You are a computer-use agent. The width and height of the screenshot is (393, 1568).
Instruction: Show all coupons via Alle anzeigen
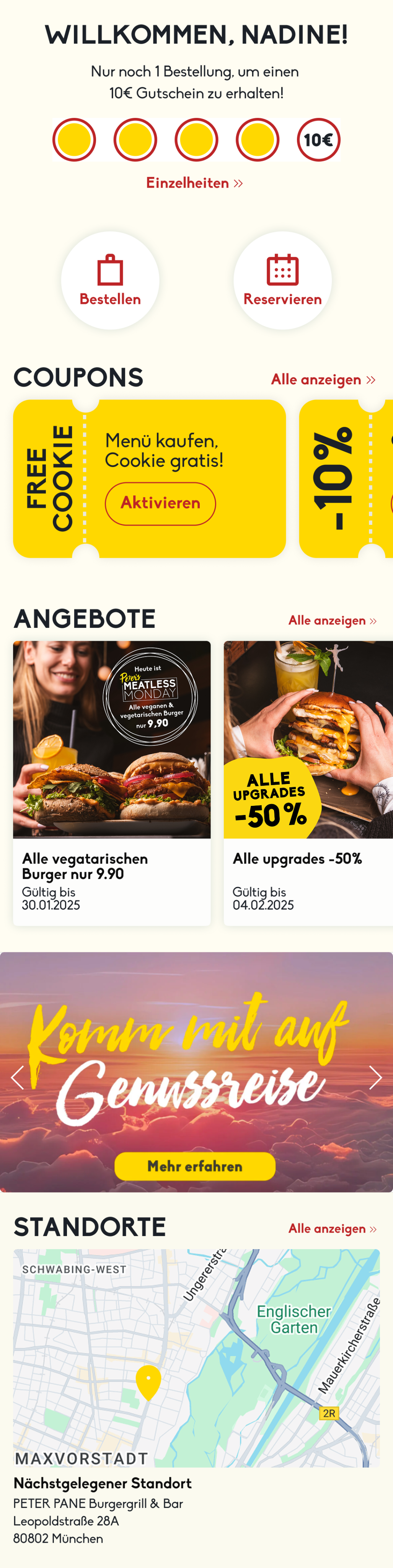[323, 380]
